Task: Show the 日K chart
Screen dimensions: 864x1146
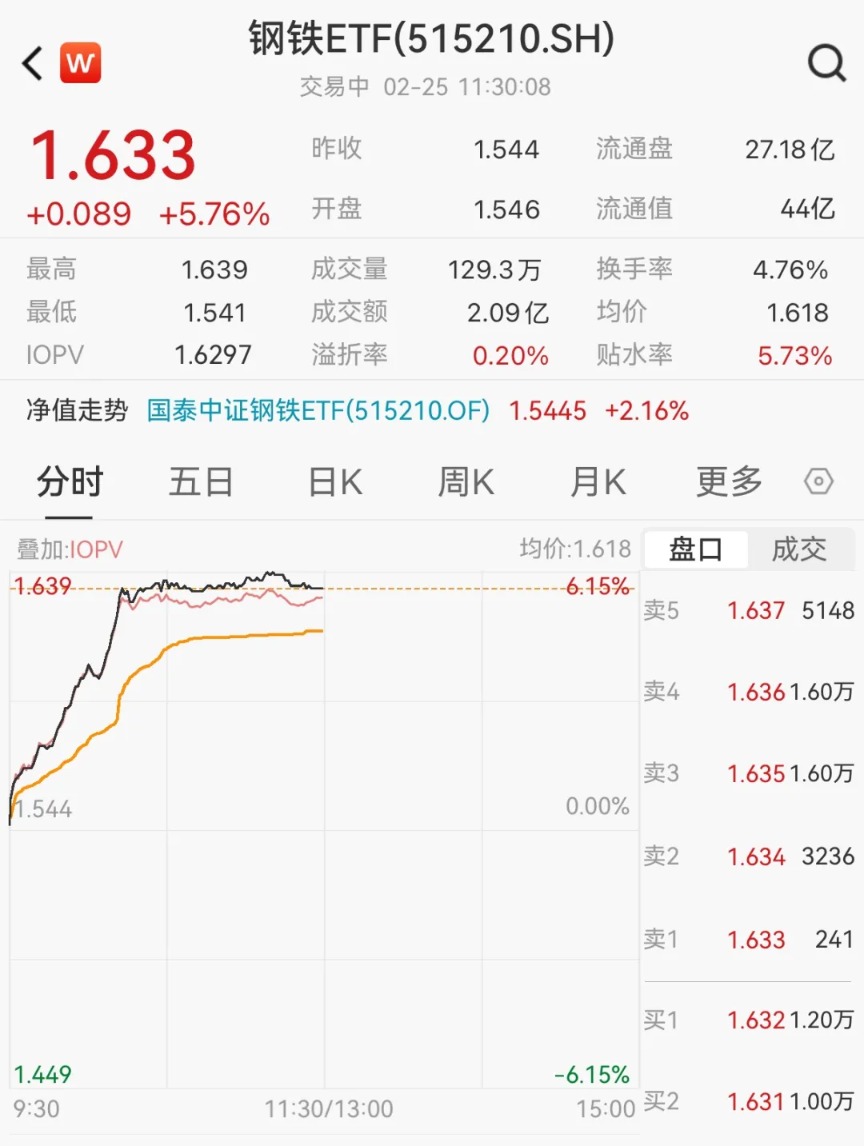Action: [335, 483]
